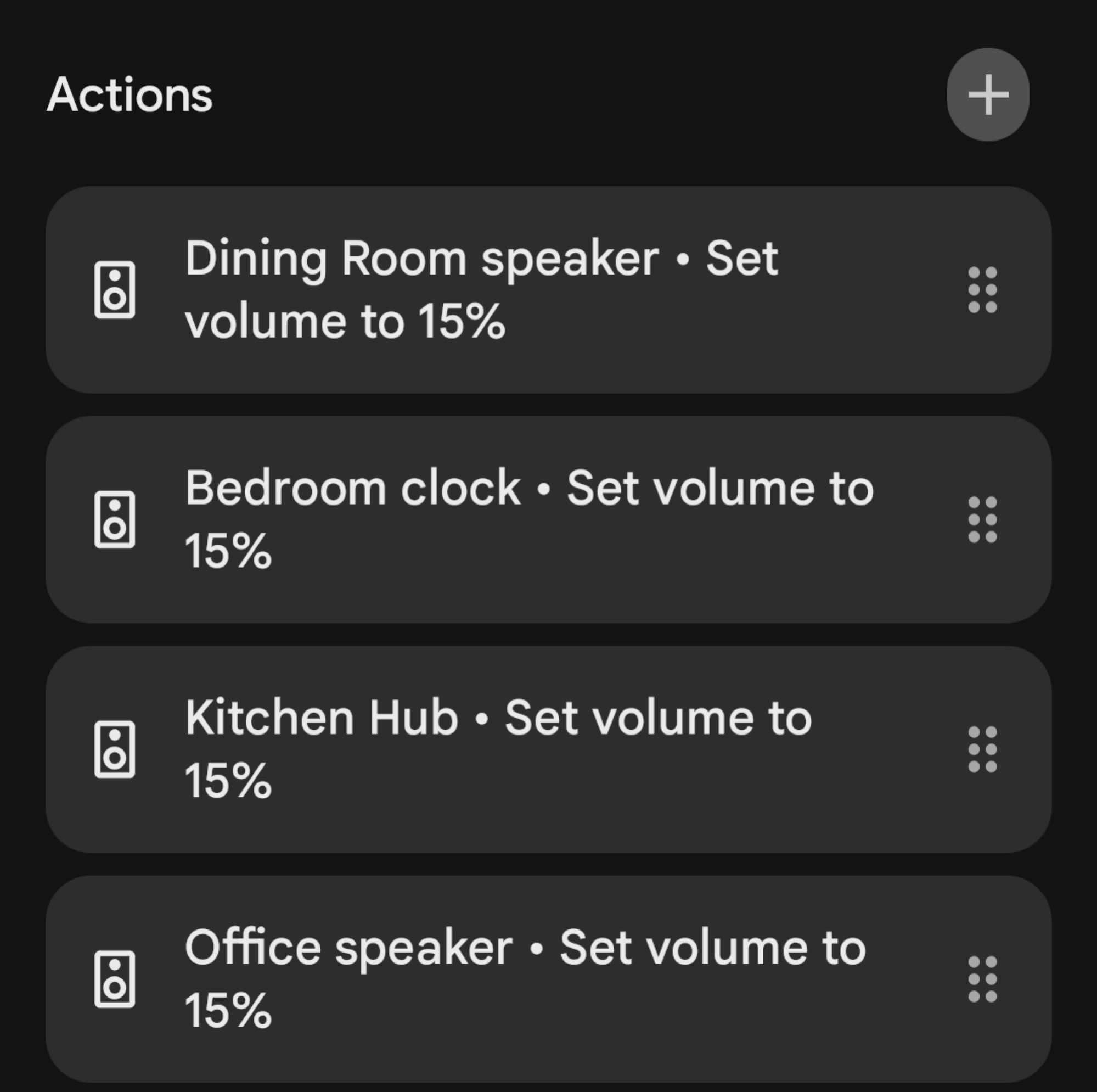This screenshot has width=1097, height=1092.
Task: Tap the reorder handle for Dining Room speaker
Action: [982, 290]
